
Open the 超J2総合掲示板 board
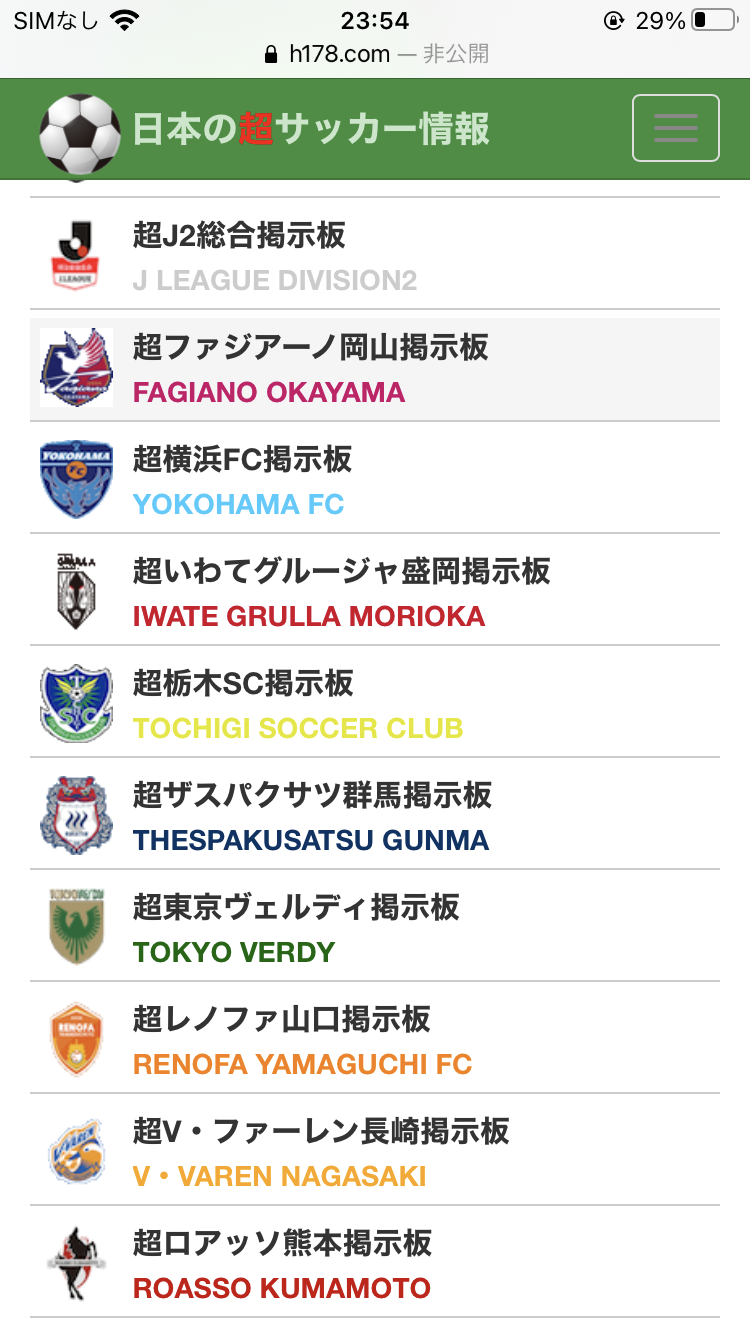[375, 254]
